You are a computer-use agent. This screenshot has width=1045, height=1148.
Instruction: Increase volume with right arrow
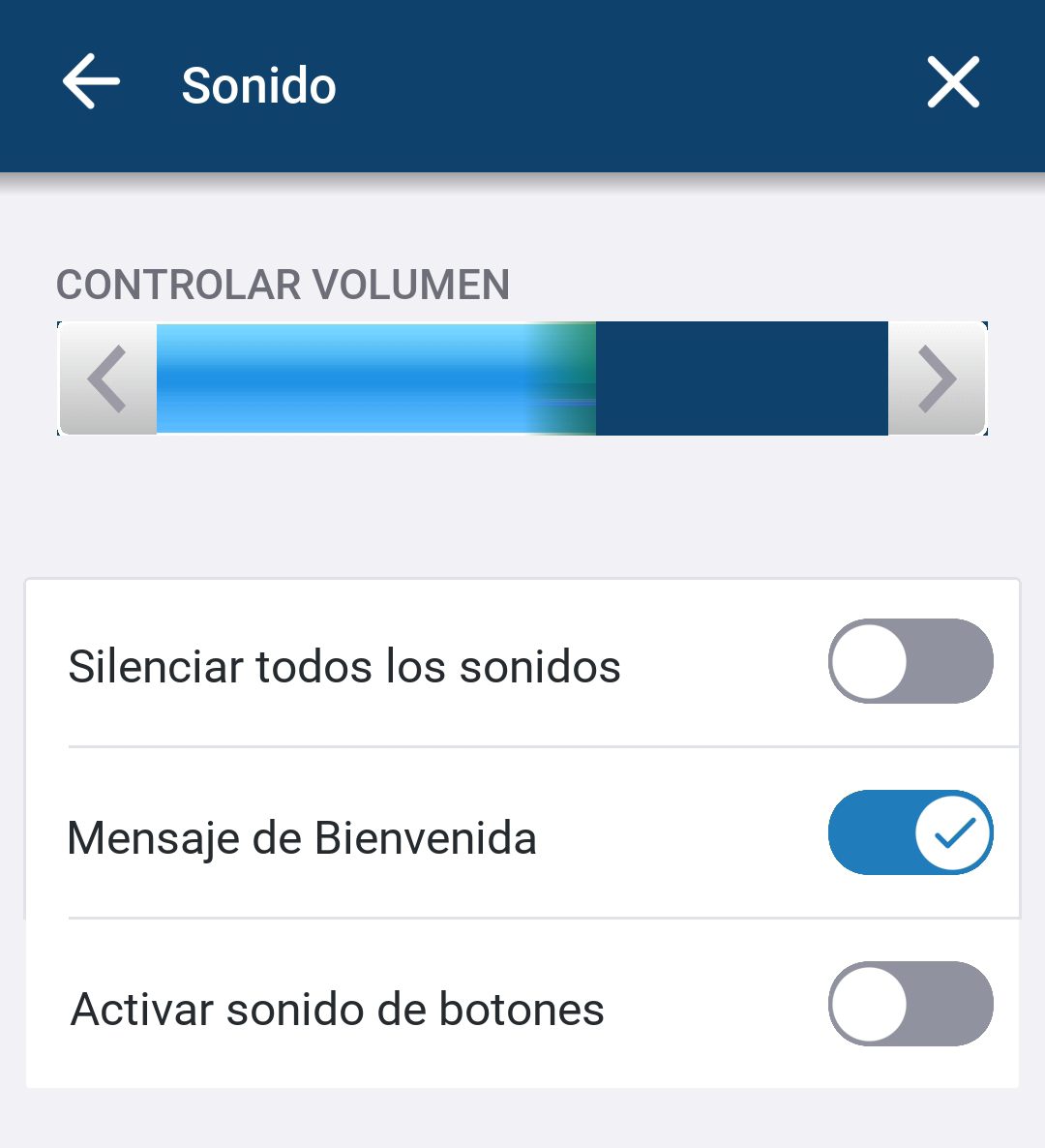pyautogui.click(x=937, y=378)
